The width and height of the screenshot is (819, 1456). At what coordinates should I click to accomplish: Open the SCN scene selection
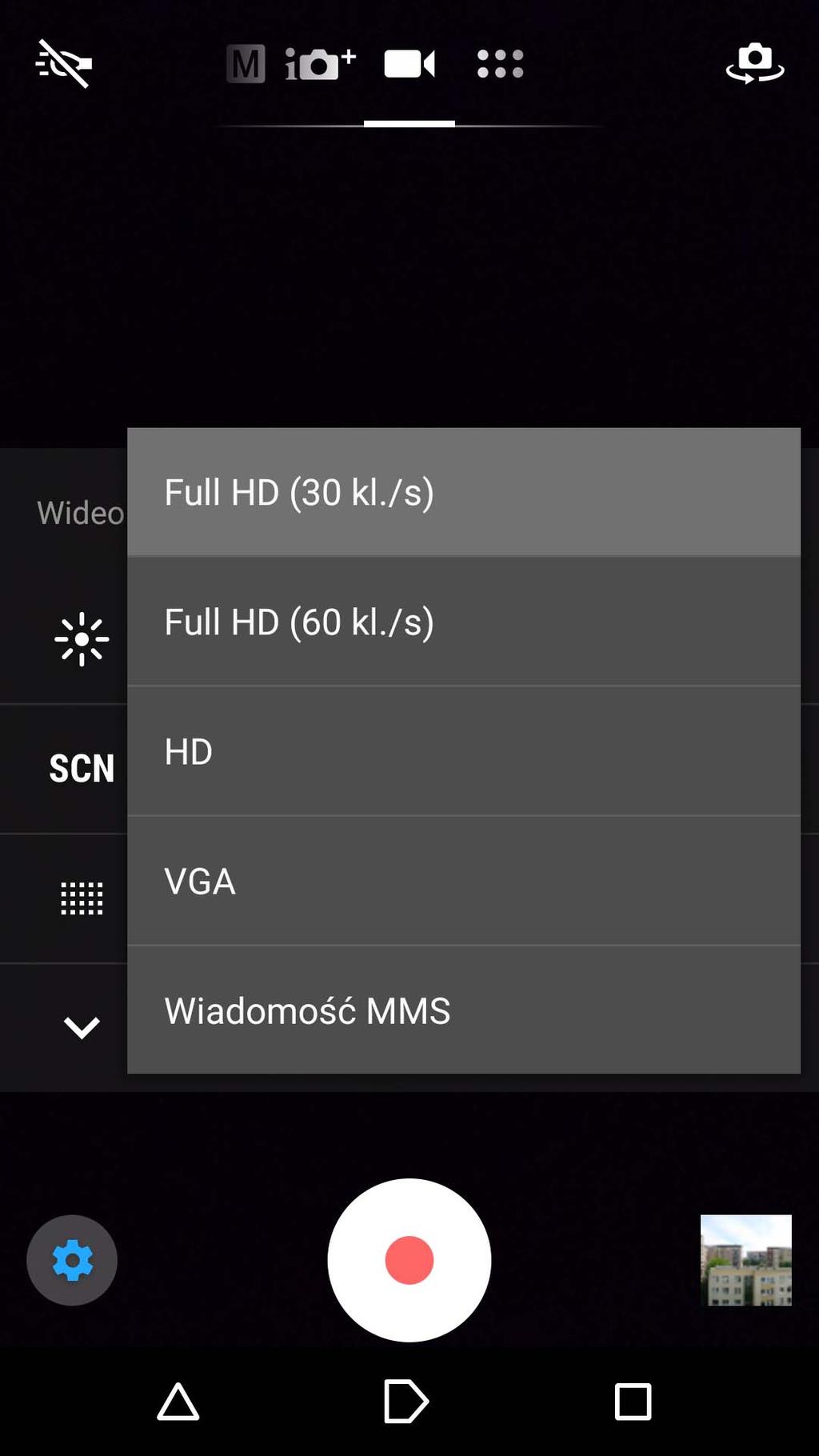pyautogui.click(x=82, y=769)
